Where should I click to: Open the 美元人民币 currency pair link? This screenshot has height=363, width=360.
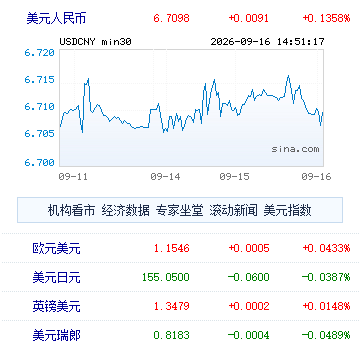[x=56, y=18]
